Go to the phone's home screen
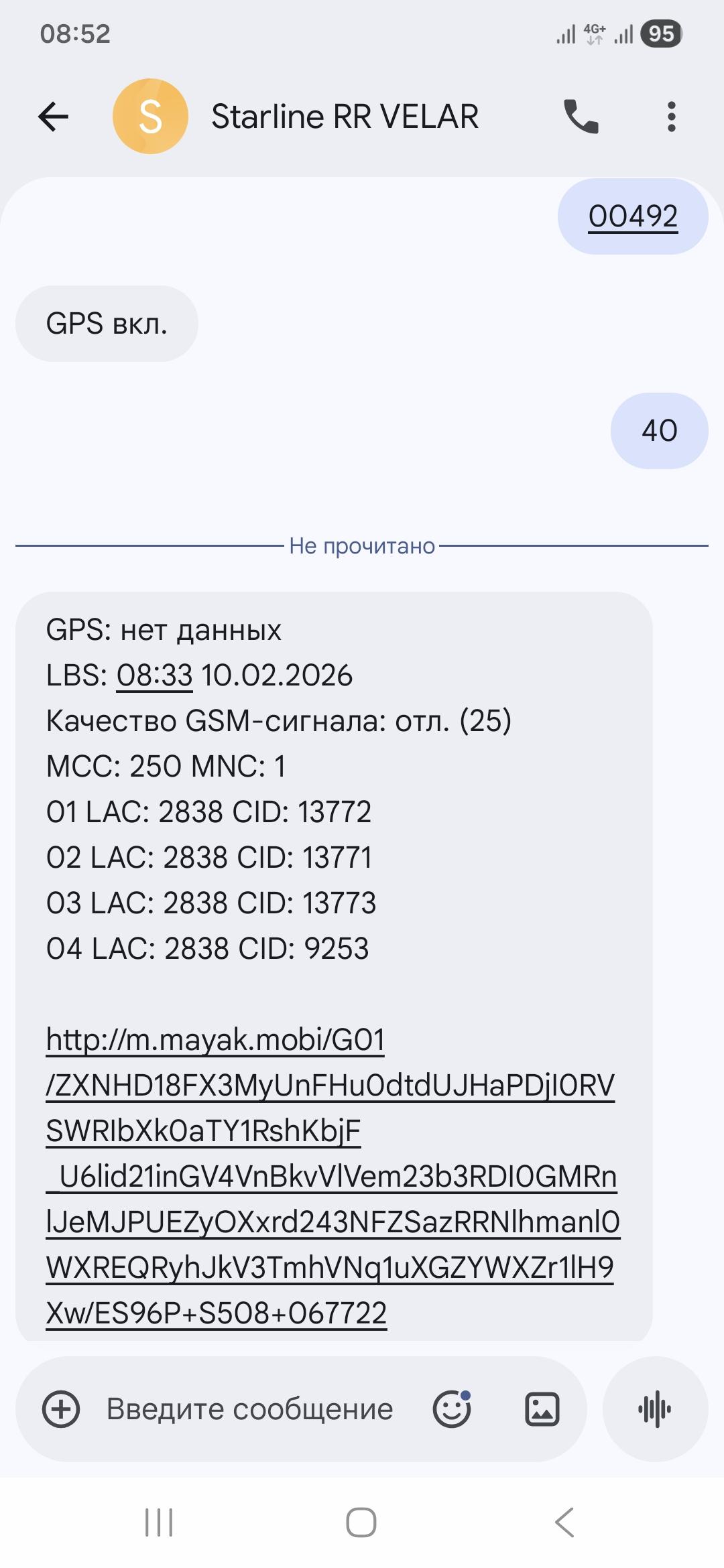The image size is (724, 1568). 361,1522
